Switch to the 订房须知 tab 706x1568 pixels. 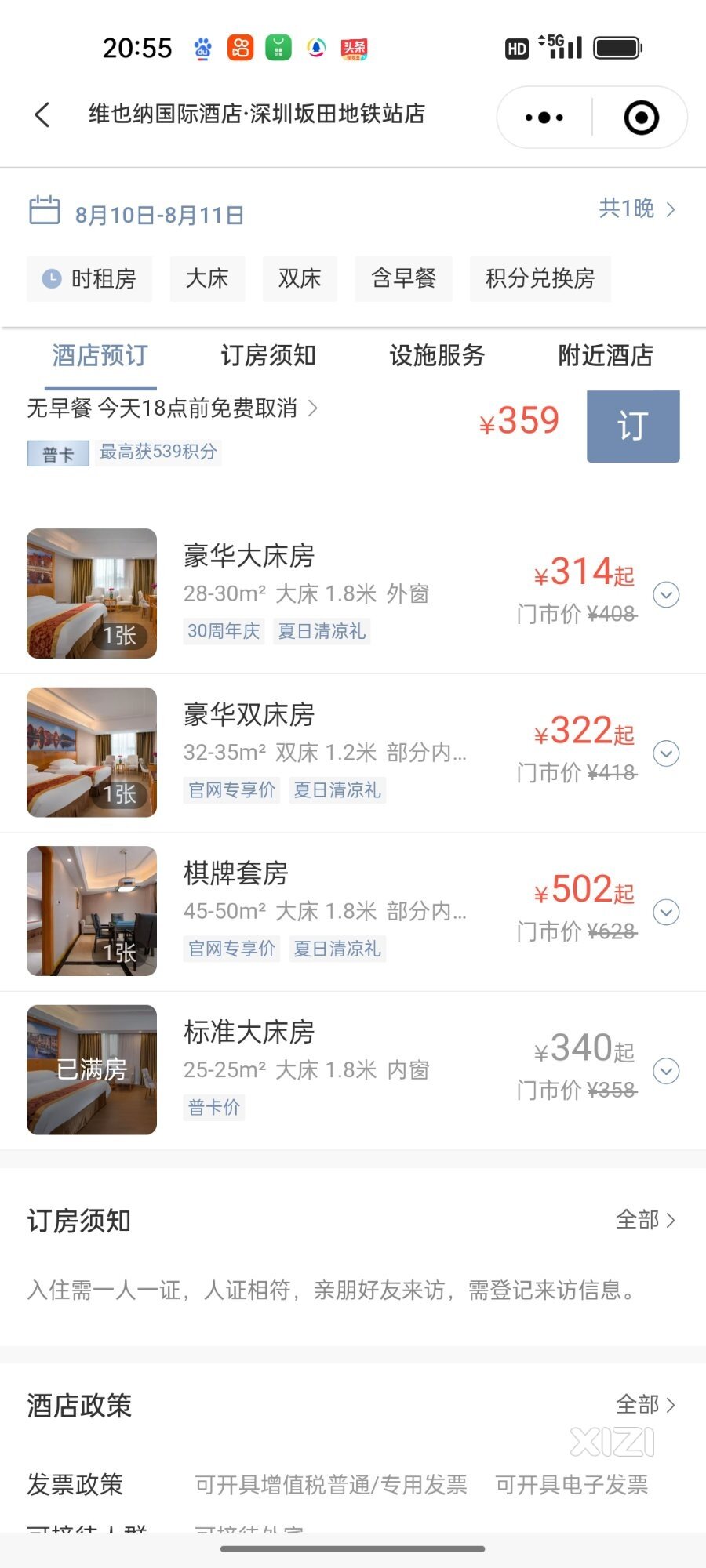point(268,355)
